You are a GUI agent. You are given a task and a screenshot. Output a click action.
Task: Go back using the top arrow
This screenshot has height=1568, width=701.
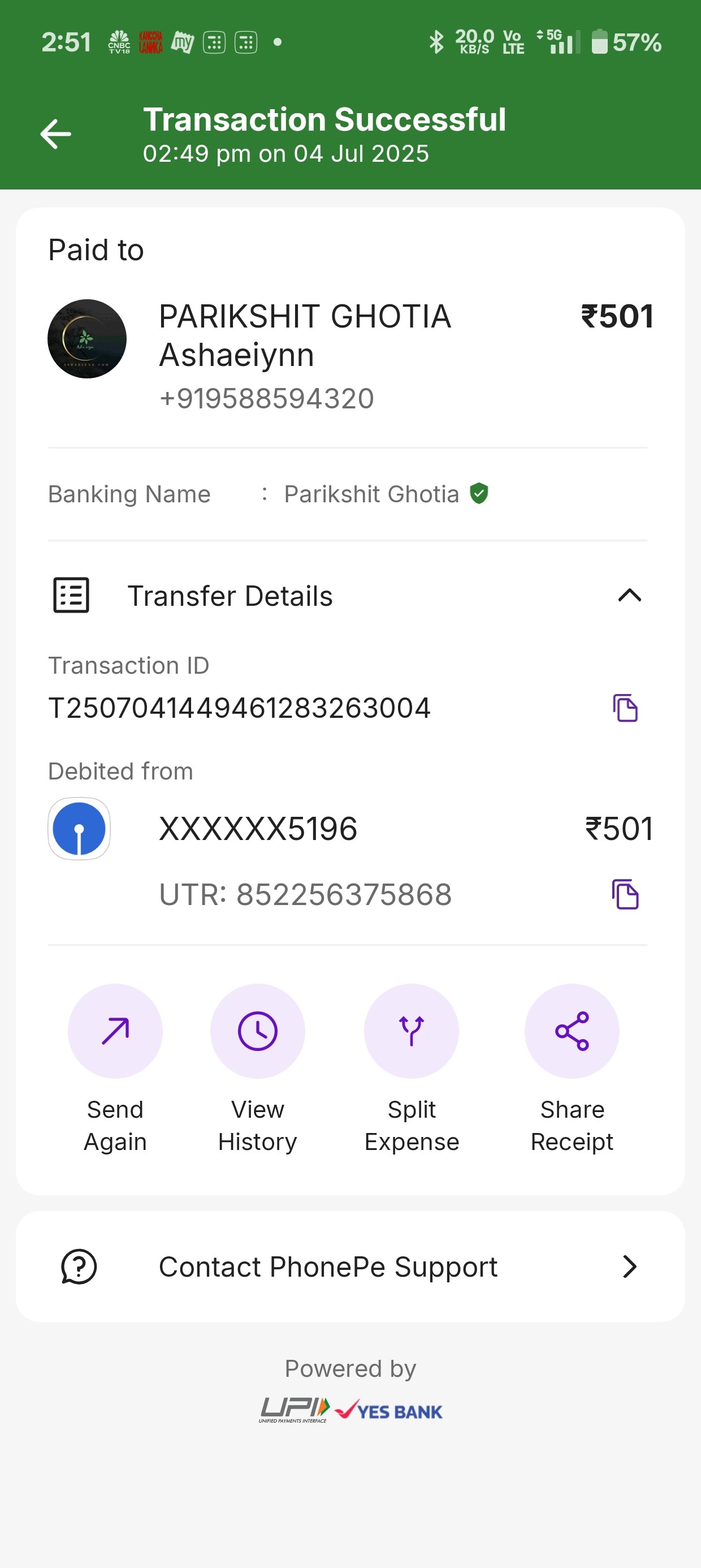point(55,134)
